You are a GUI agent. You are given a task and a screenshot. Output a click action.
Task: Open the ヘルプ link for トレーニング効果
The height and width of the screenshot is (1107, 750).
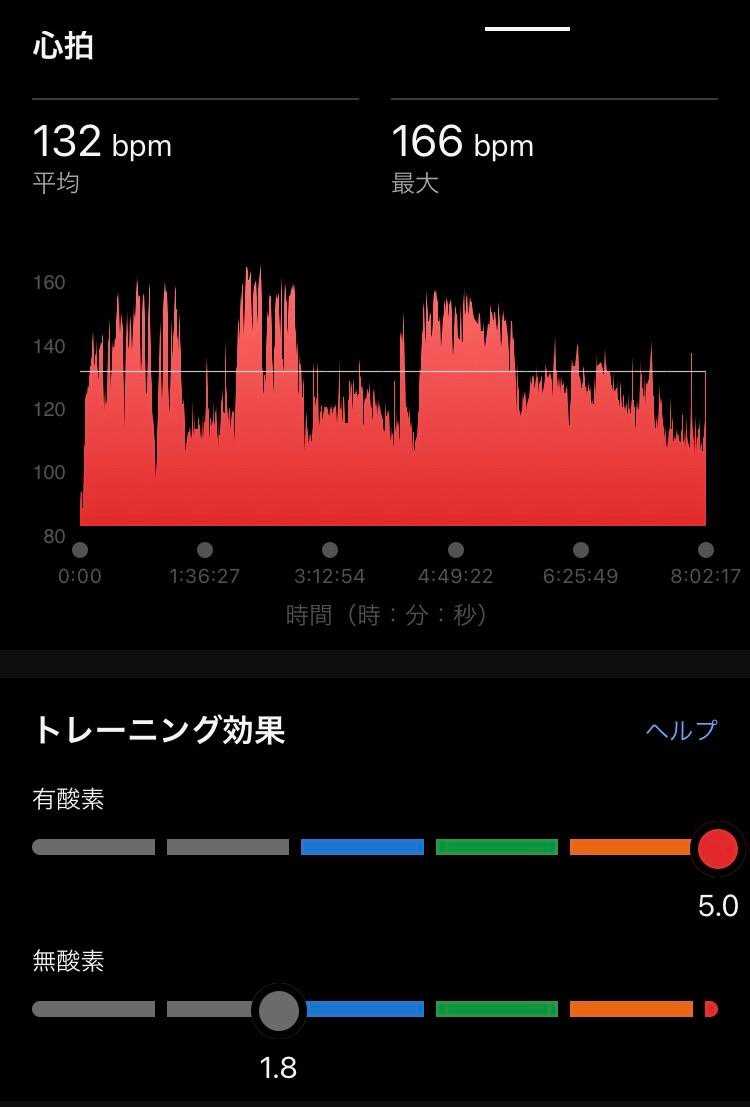(x=681, y=730)
